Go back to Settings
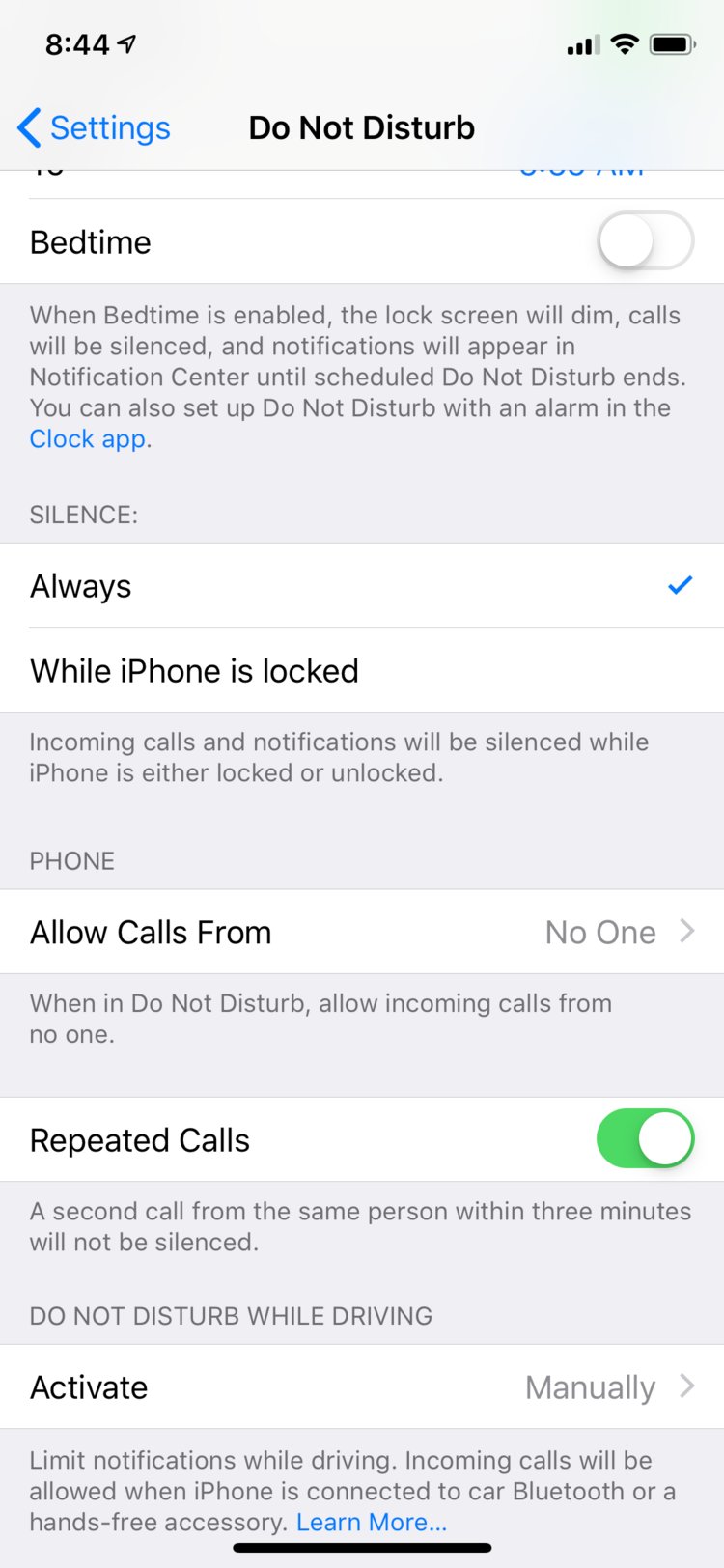Viewport: 724px width, 1568px height. (x=95, y=127)
